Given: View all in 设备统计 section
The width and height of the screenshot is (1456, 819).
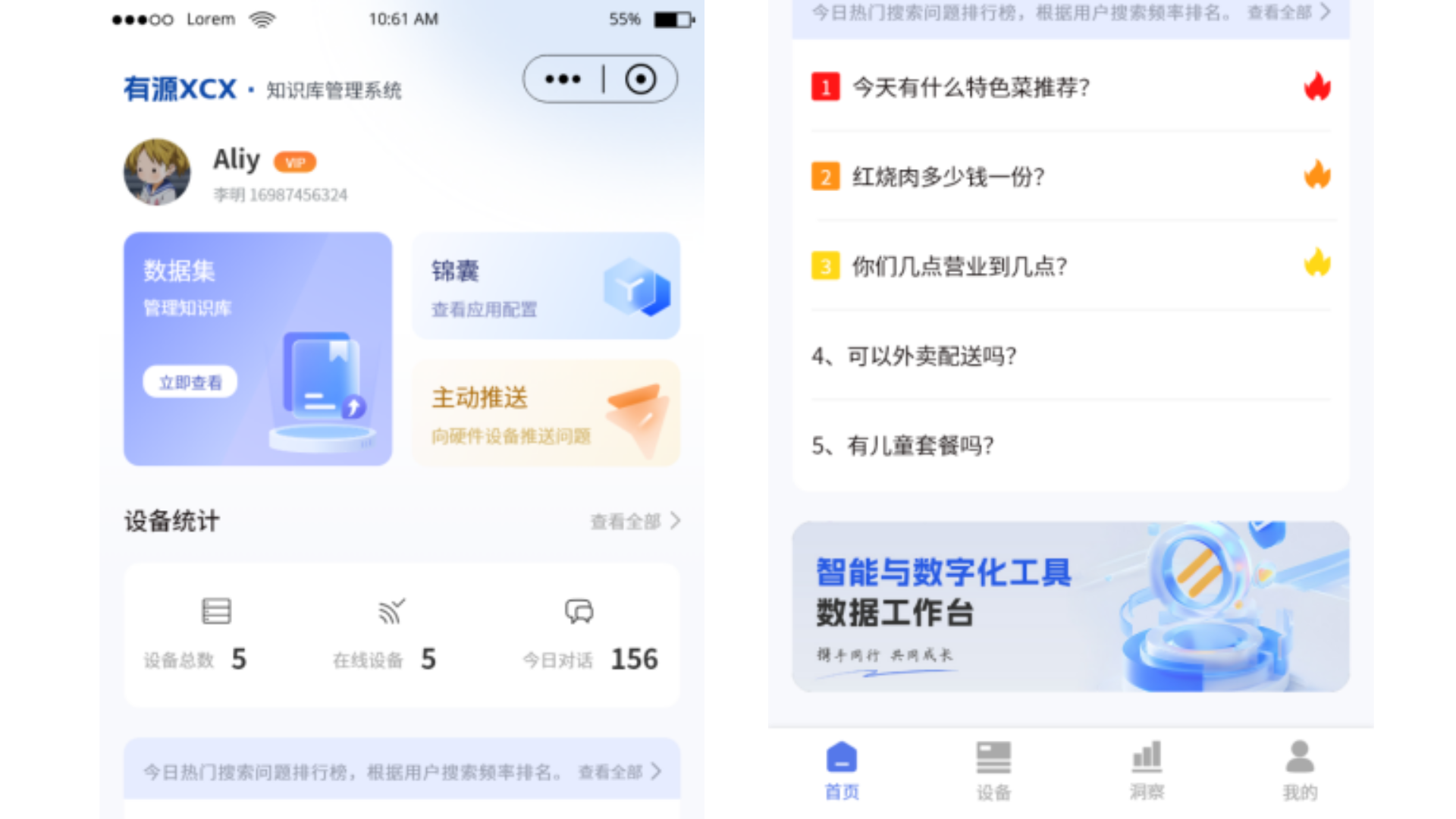Looking at the screenshot, I should [x=635, y=522].
